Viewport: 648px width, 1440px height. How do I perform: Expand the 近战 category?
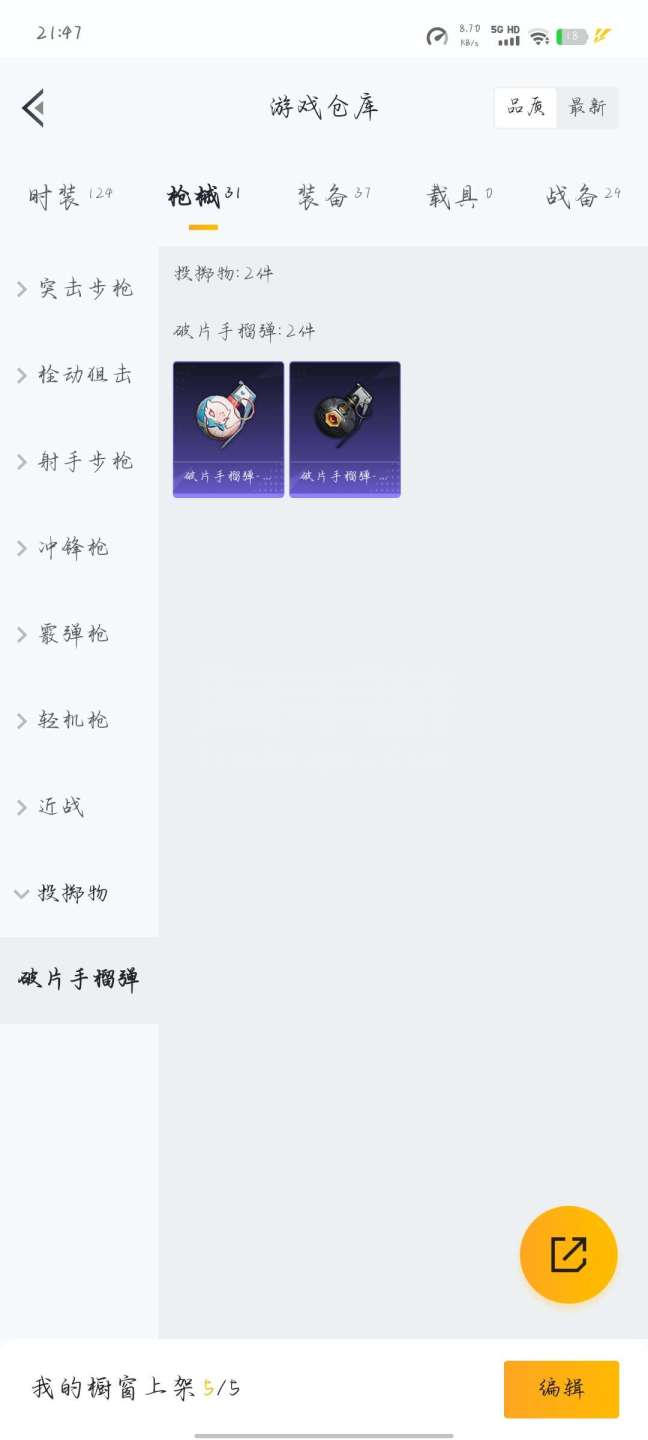point(54,807)
